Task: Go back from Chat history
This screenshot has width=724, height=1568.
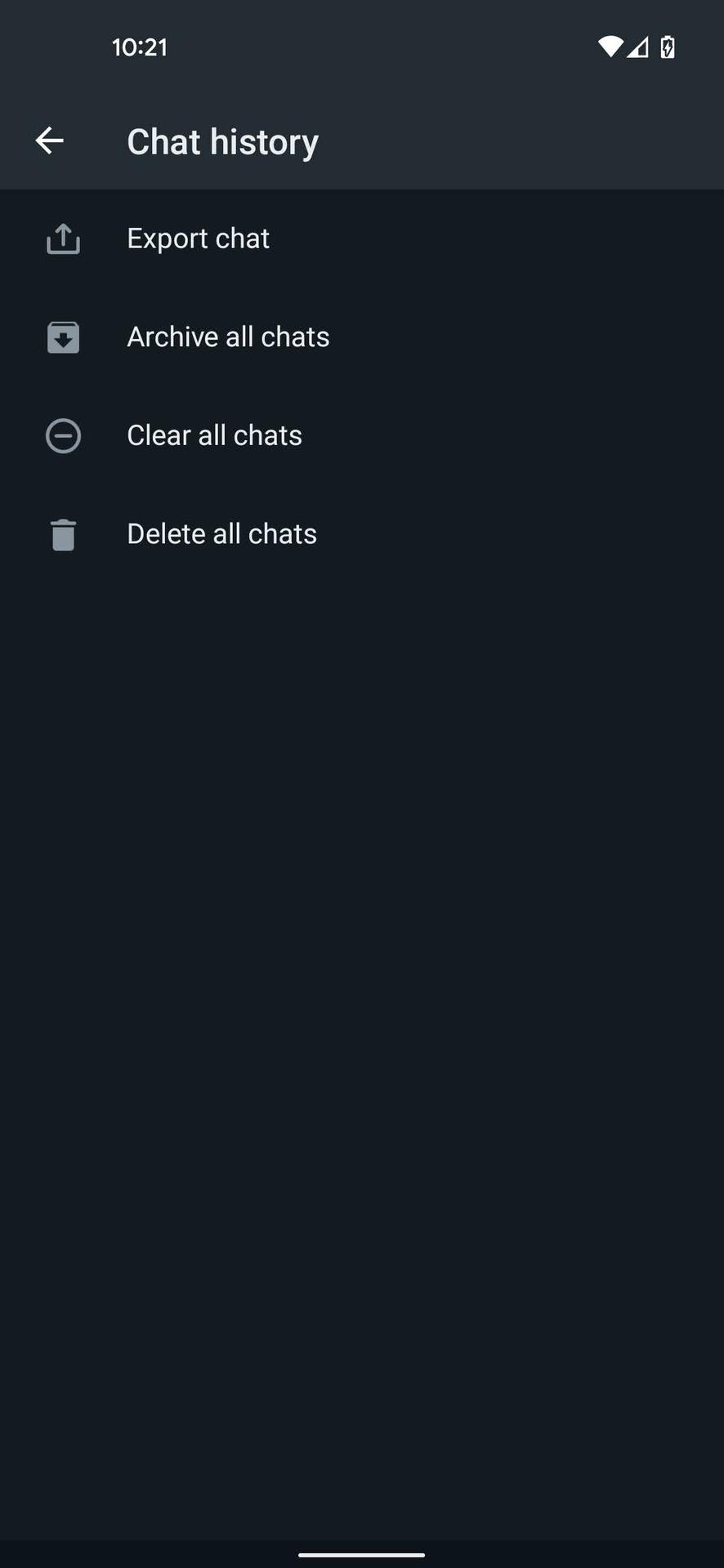Action: click(50, 141)
